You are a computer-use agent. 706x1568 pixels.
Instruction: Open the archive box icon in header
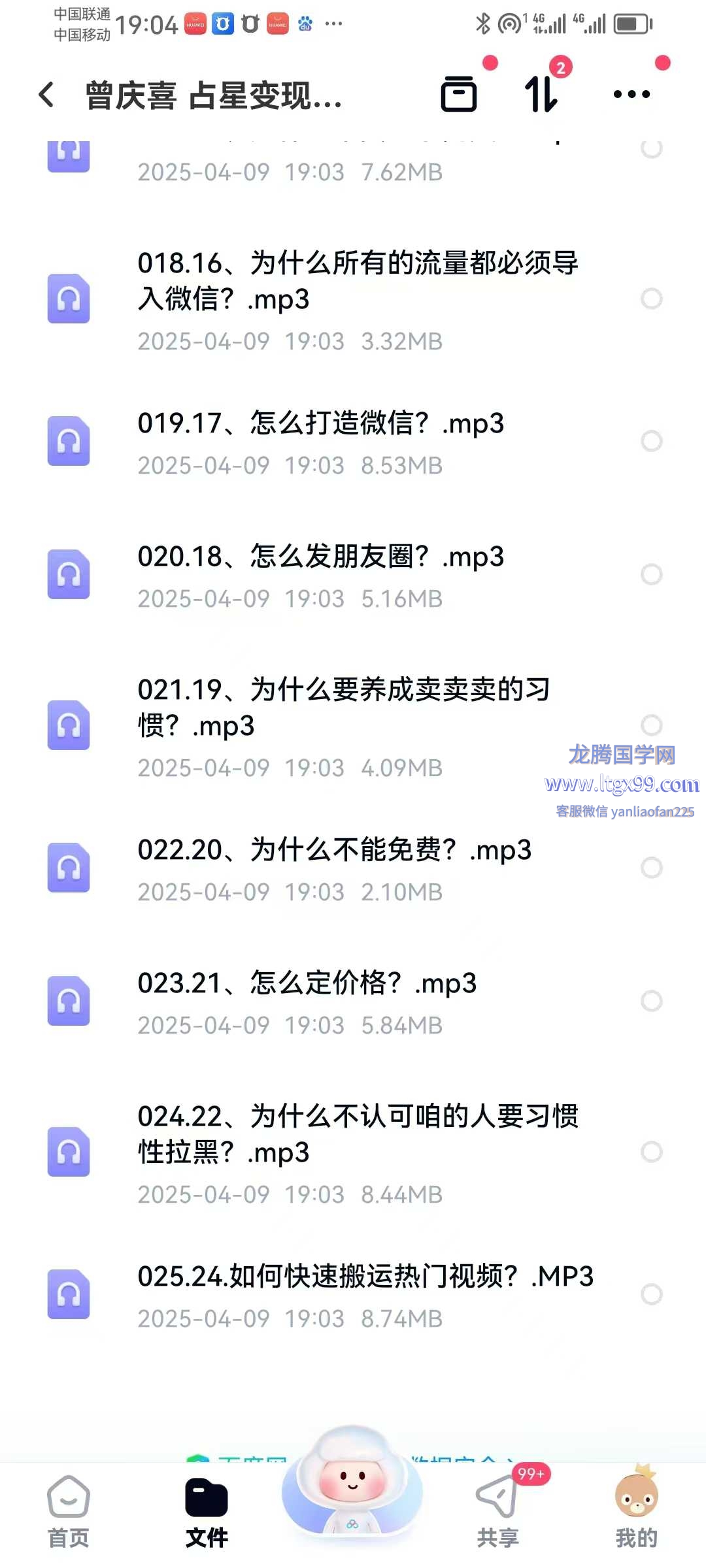(459, 94)
